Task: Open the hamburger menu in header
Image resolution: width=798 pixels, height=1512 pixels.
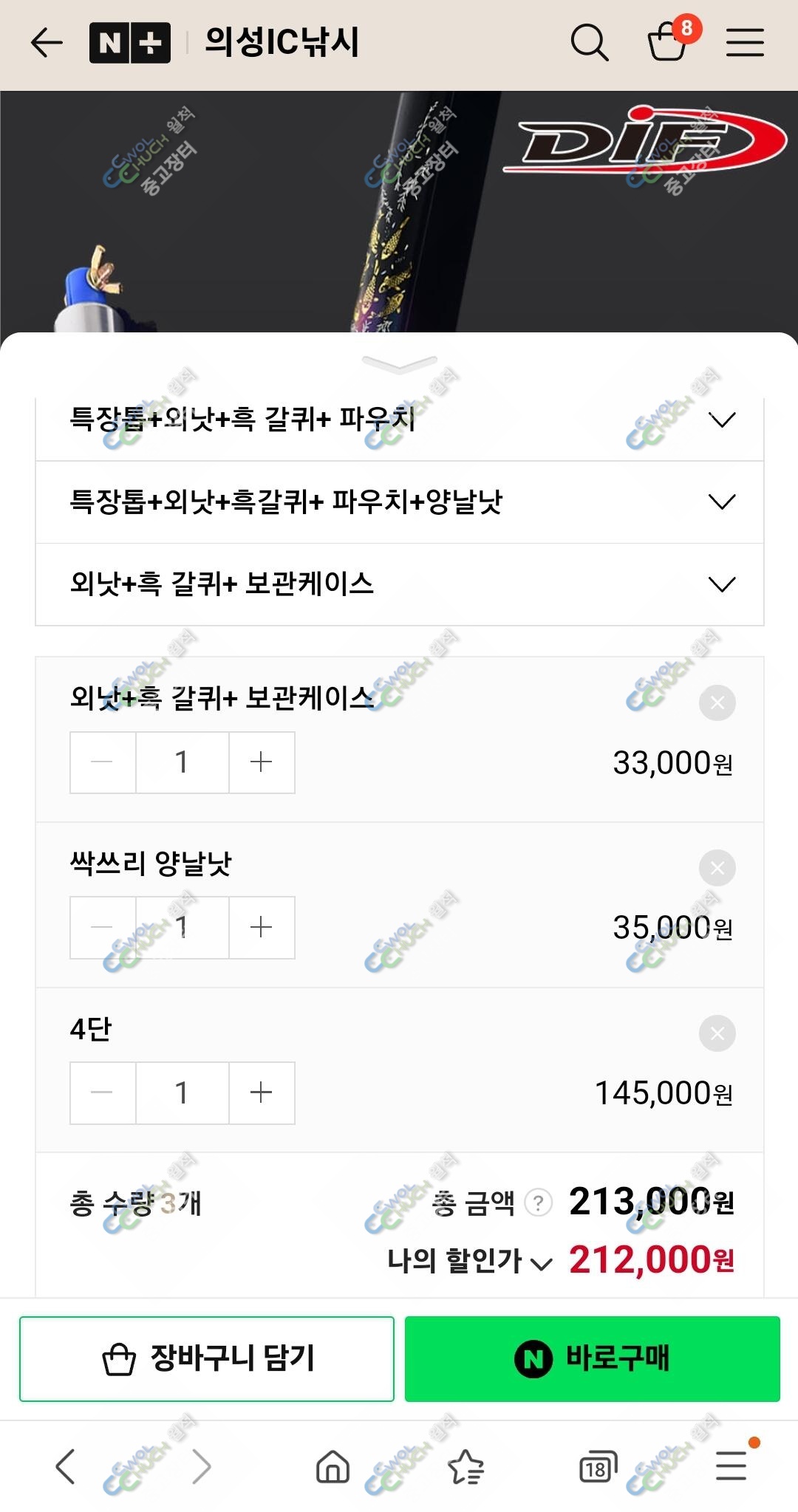Action: [745, 43]
